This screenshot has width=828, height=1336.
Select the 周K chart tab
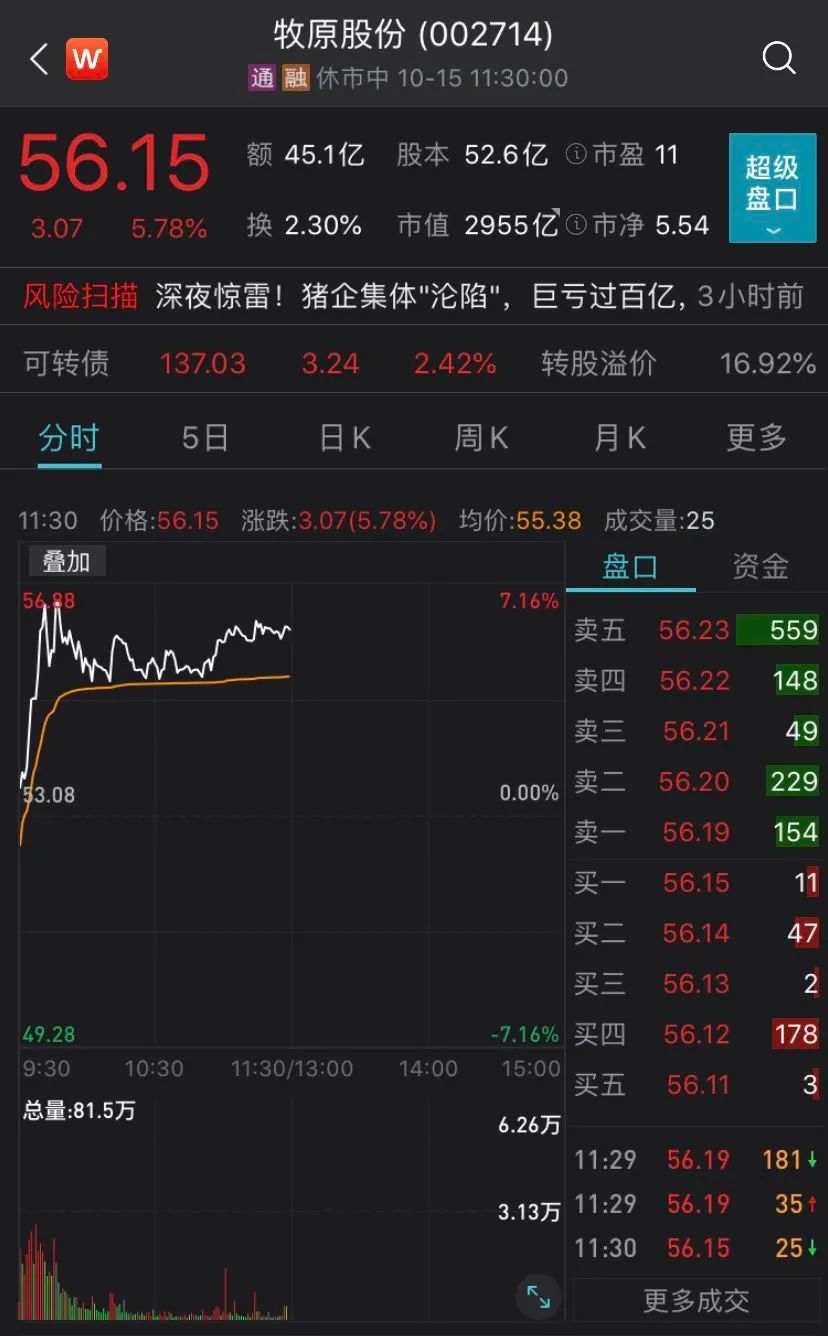482,438
